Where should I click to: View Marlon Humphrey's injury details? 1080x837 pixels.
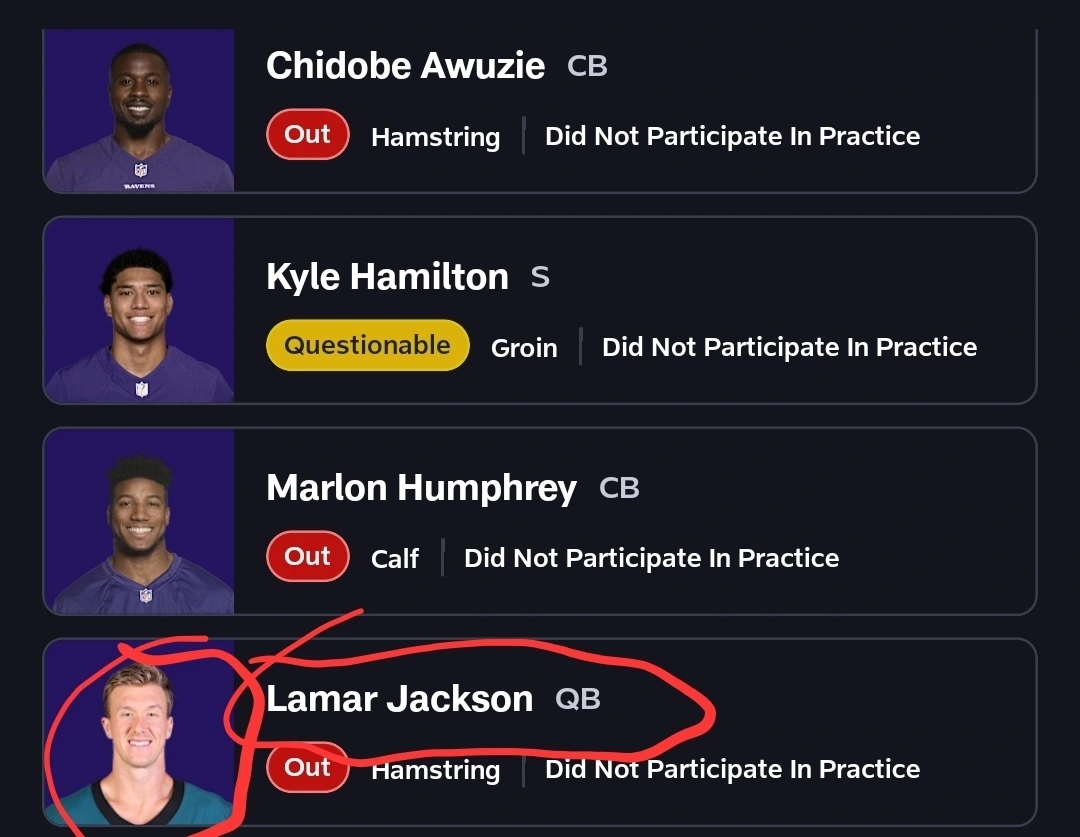click(540, 521)
